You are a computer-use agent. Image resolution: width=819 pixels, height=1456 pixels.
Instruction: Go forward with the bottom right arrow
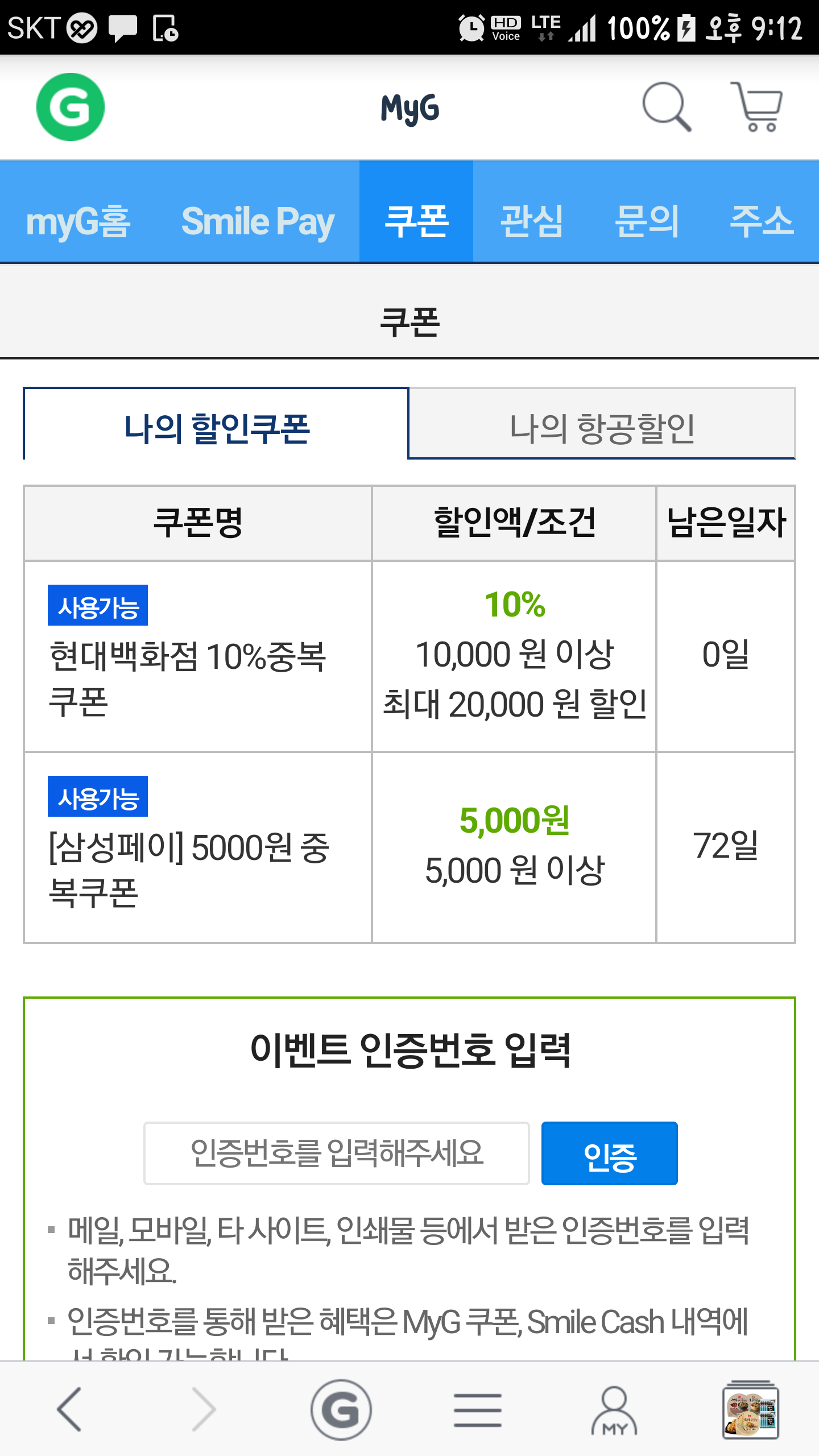pos(204,1409)
